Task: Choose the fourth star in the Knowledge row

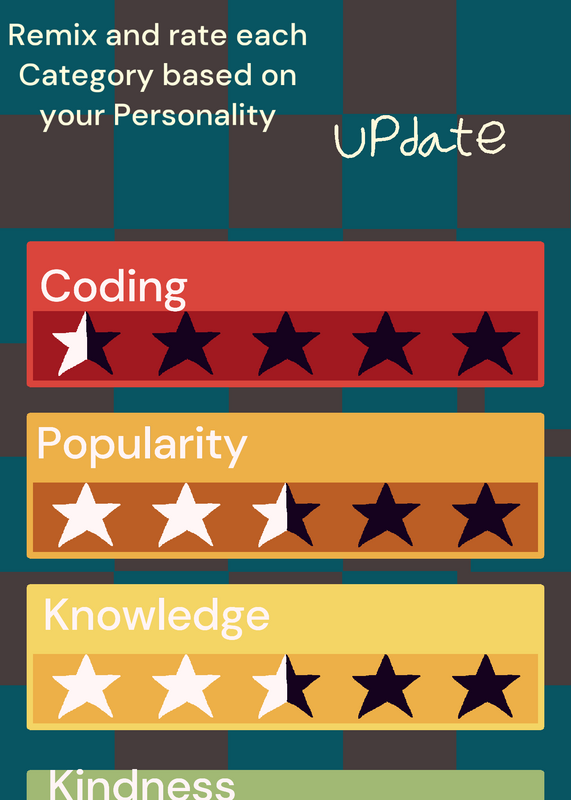Action: point(386,687)
